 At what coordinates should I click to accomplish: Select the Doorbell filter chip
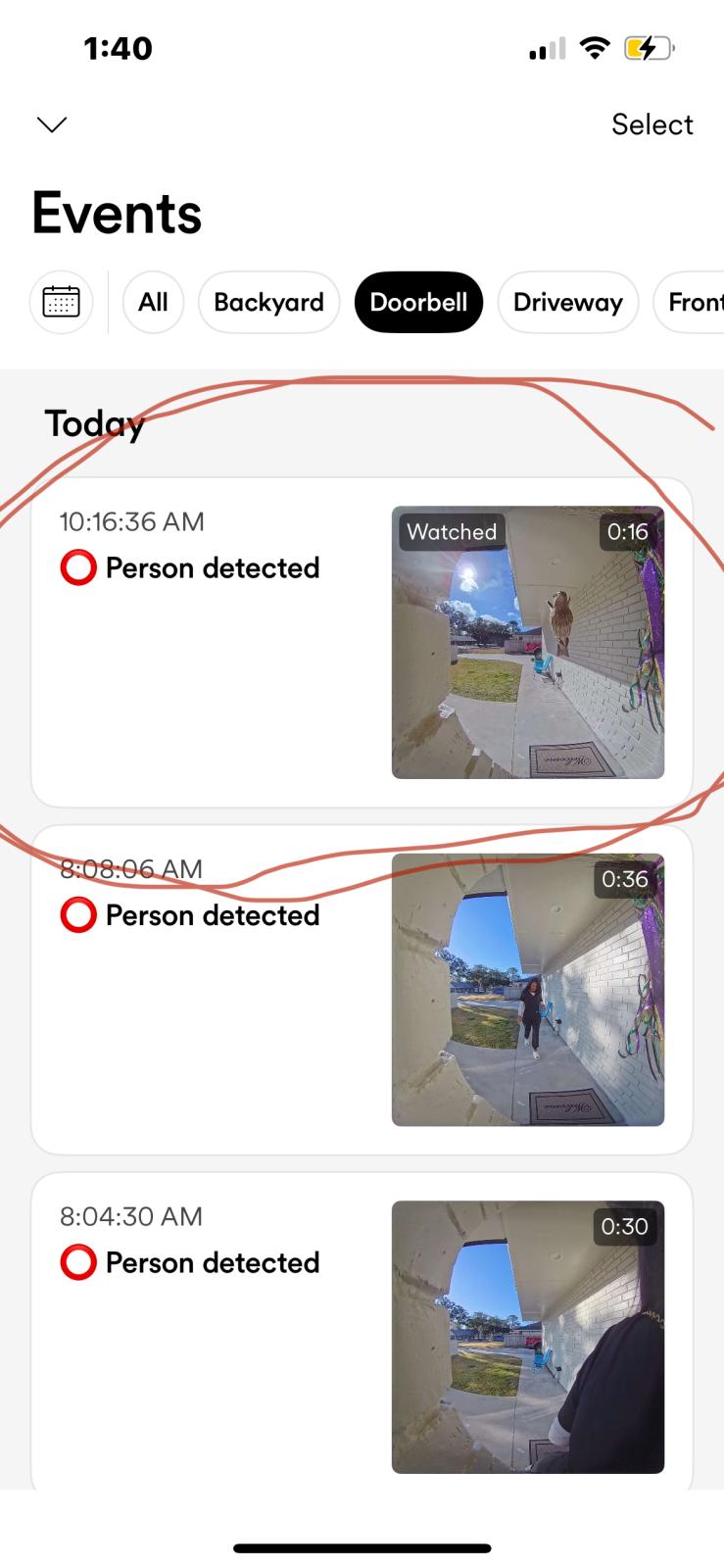418,302
